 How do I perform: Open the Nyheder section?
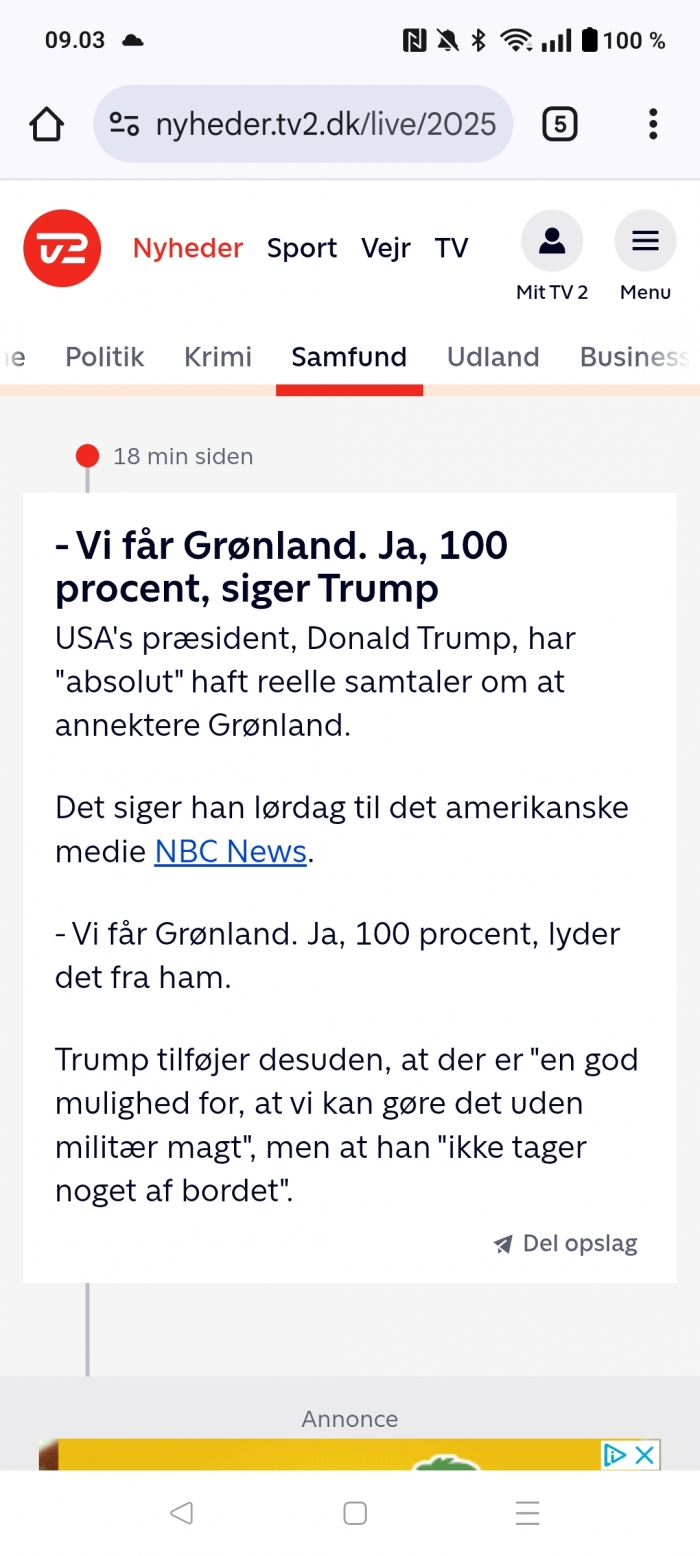click(188, 248)
